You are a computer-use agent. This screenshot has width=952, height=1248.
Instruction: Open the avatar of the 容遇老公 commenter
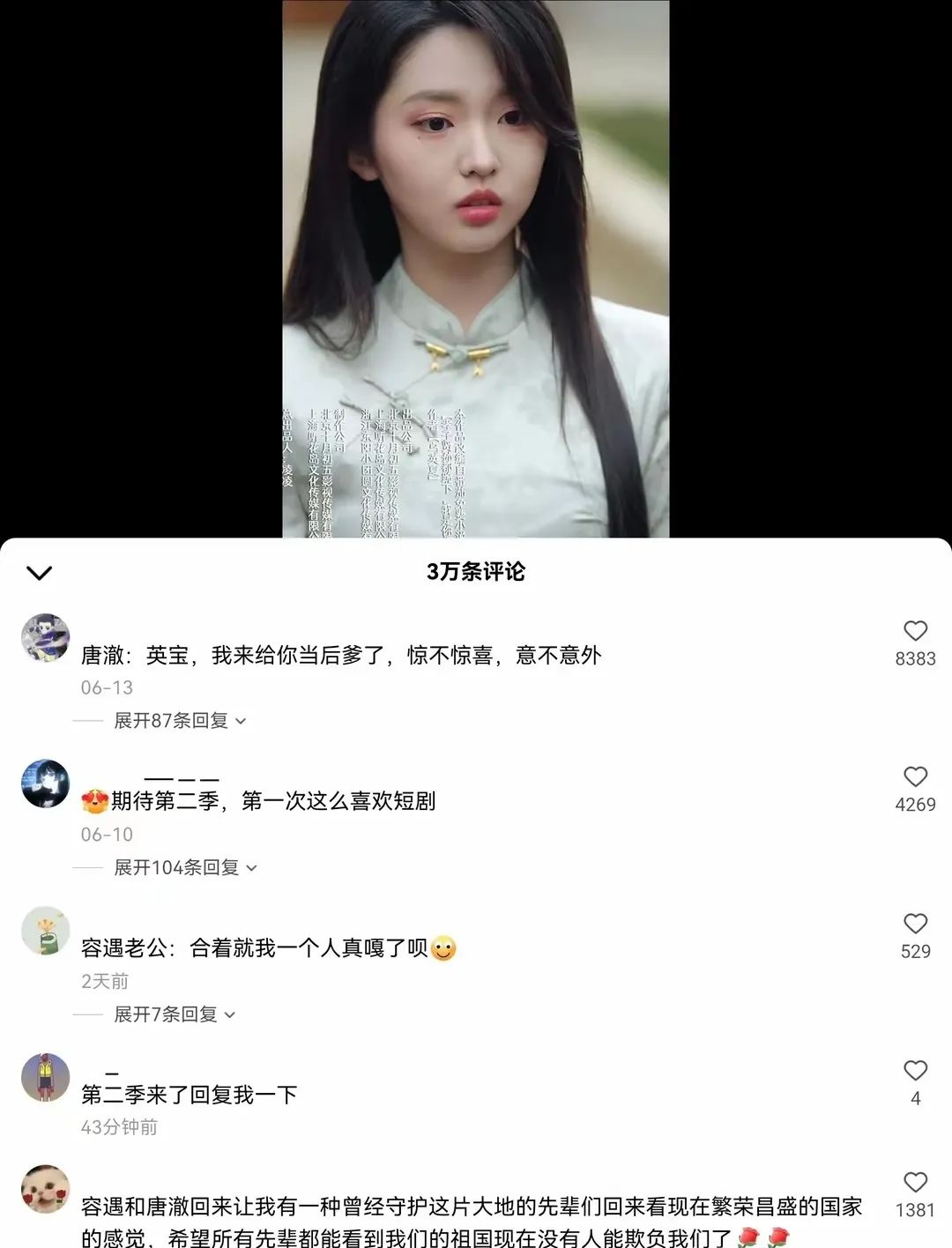coord(45,931)
